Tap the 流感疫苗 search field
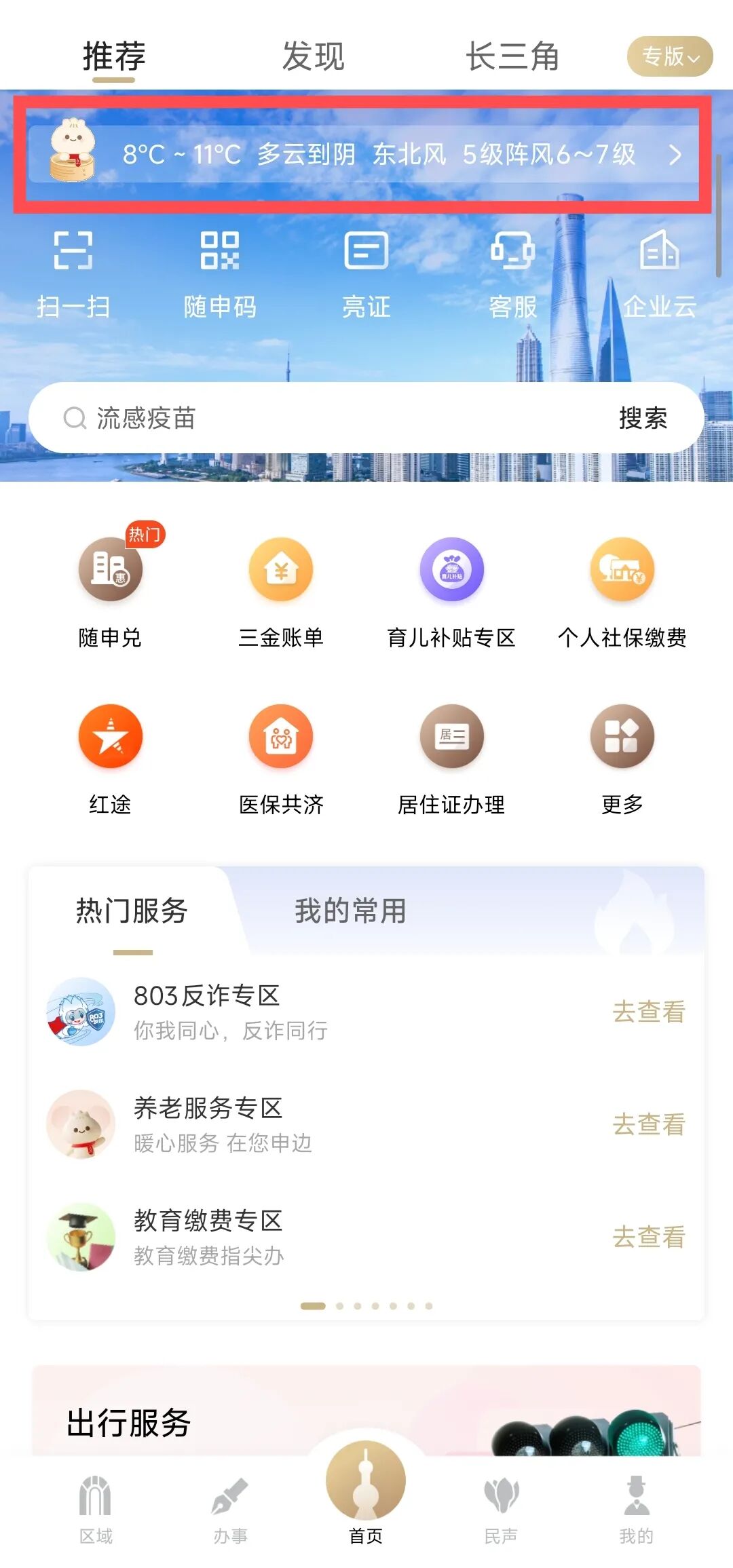 [x=326, y=418]
